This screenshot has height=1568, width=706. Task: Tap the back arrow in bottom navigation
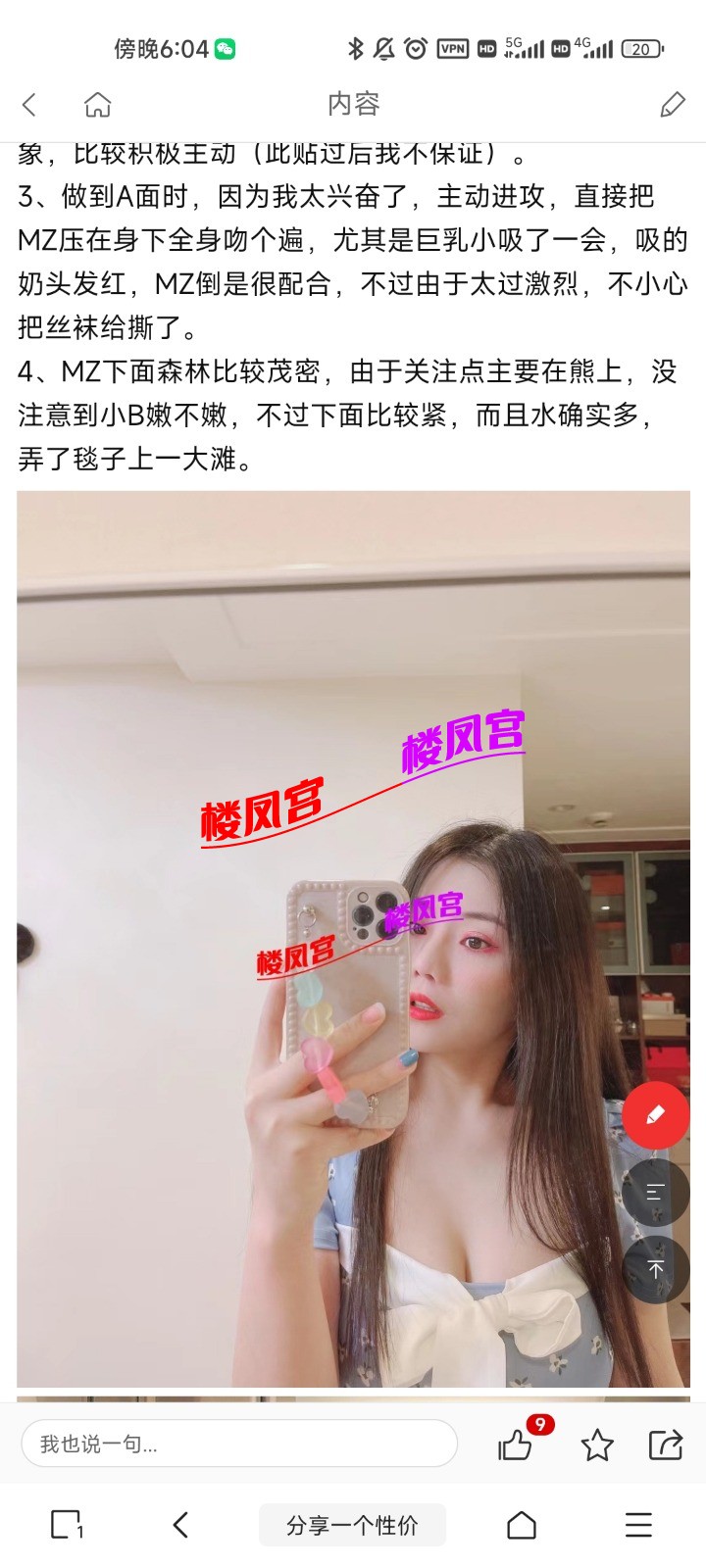click(178, 1525)
